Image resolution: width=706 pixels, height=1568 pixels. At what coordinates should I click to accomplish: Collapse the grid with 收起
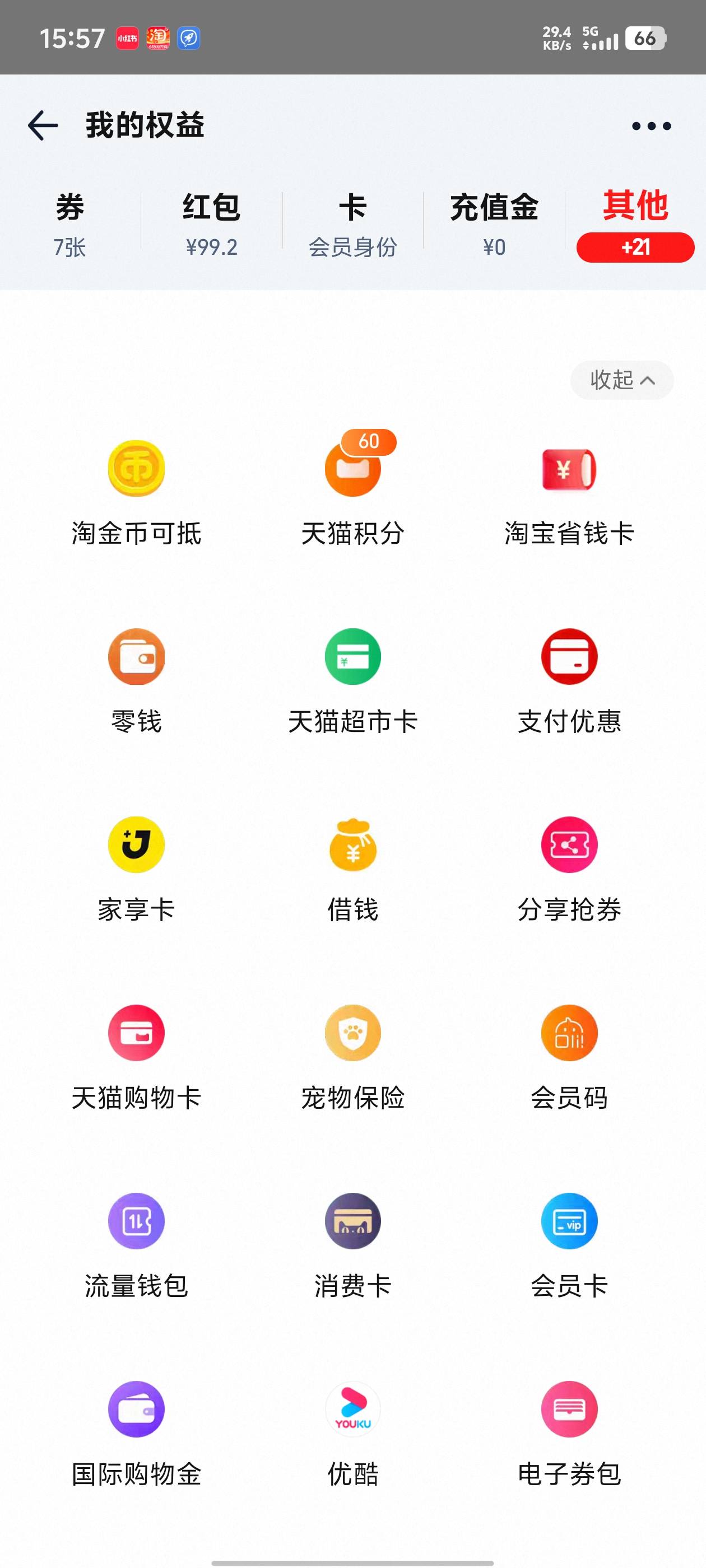point(622,380)
